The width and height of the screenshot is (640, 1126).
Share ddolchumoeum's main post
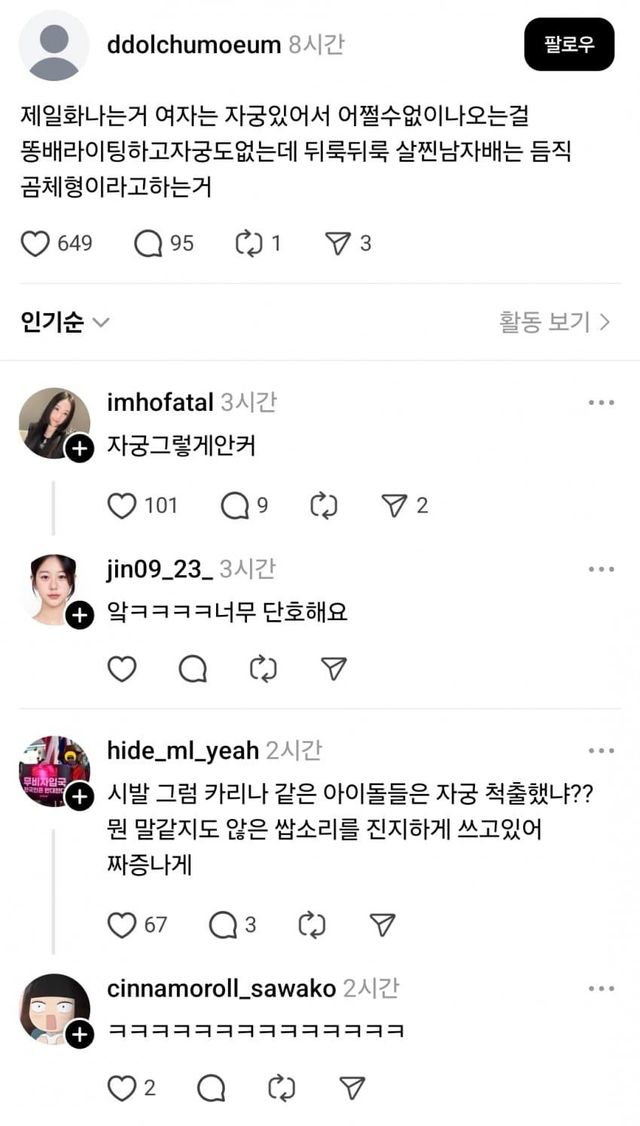(338, 243)
